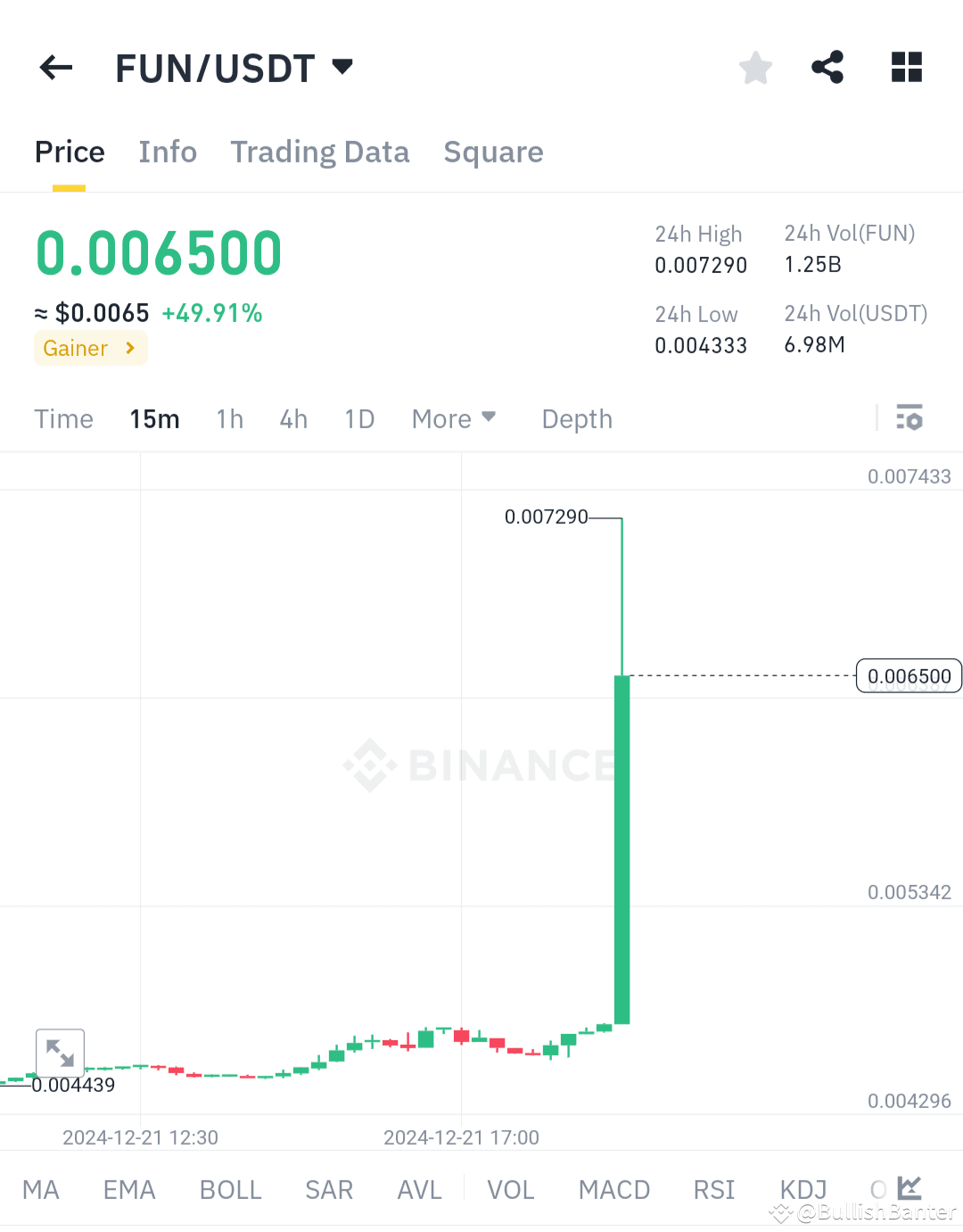Select the MA moving average option
Screen dimensions: 963x1232
41,1188
